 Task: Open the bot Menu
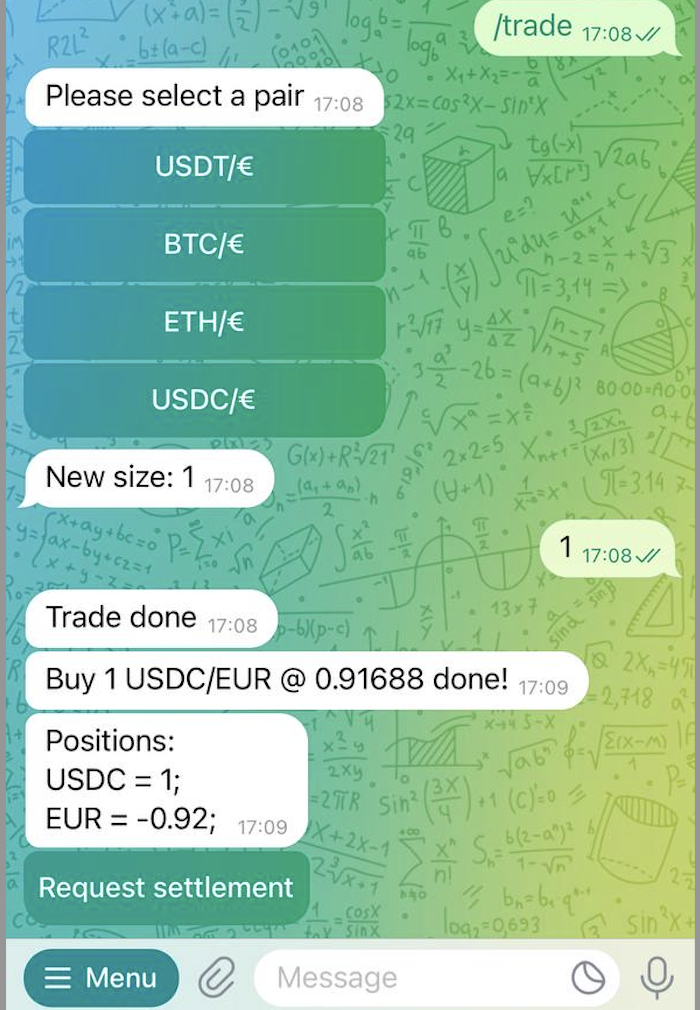101,977
